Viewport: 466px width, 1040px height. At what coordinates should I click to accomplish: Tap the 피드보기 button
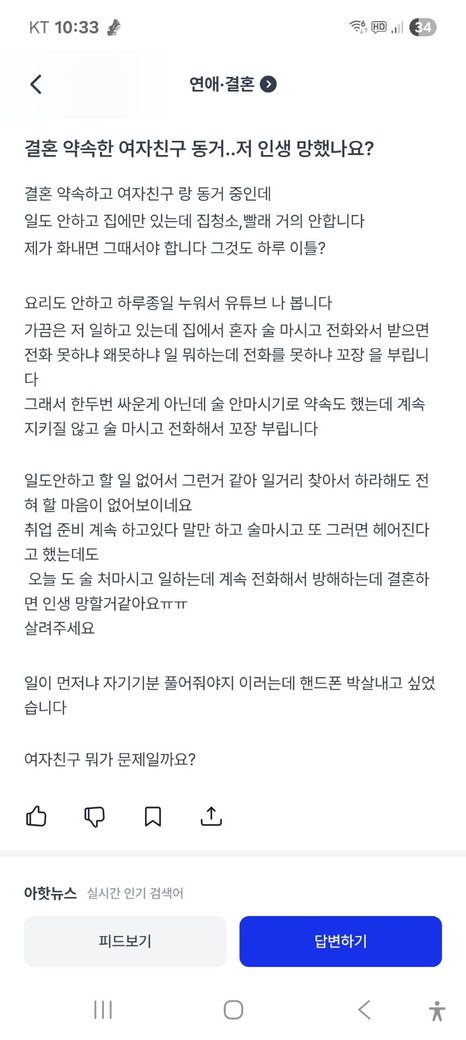125,941
